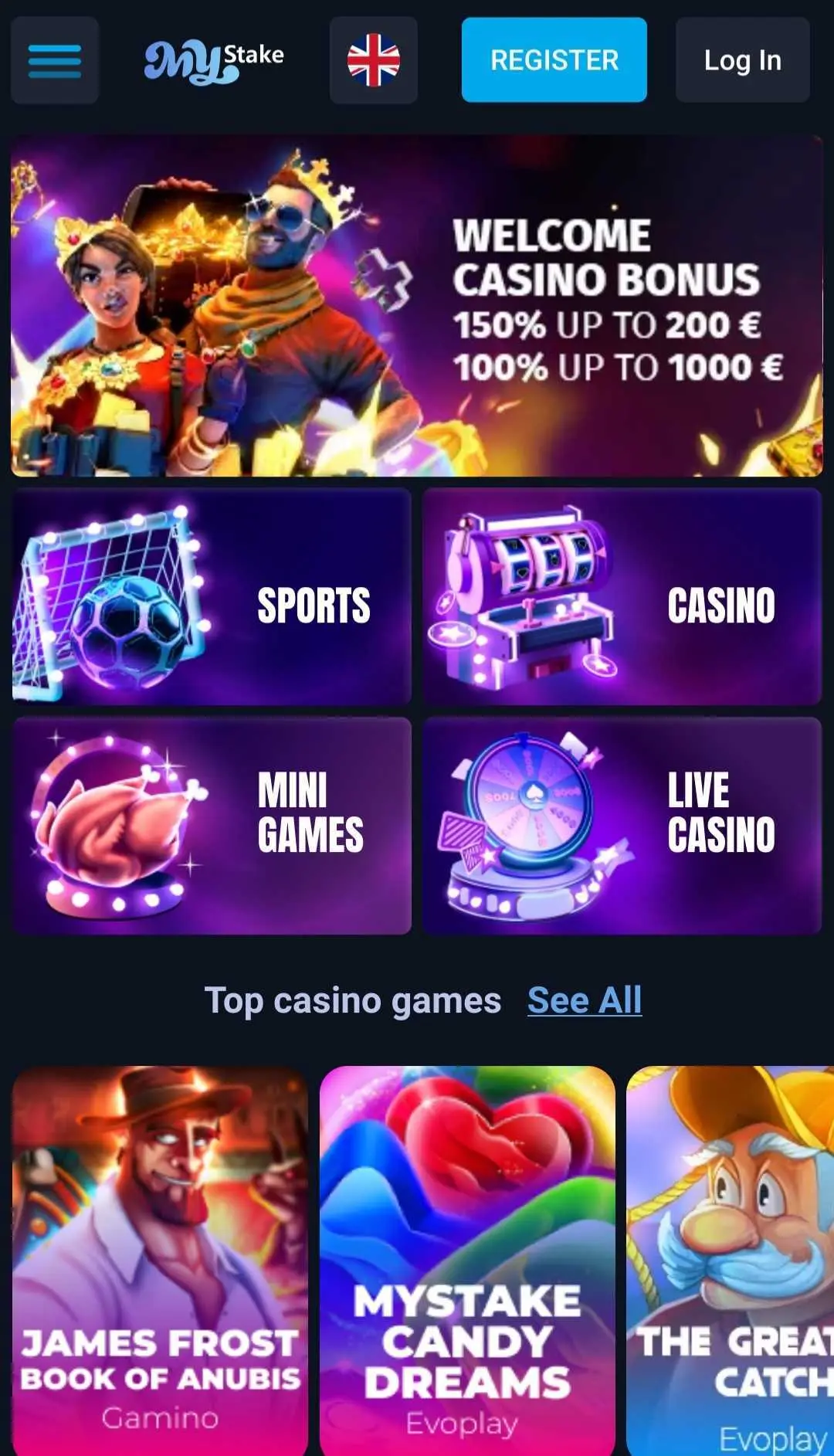Viewport: 834px width, 1456px height.
Task: Open the Log In page
Action: coord(742,60)
